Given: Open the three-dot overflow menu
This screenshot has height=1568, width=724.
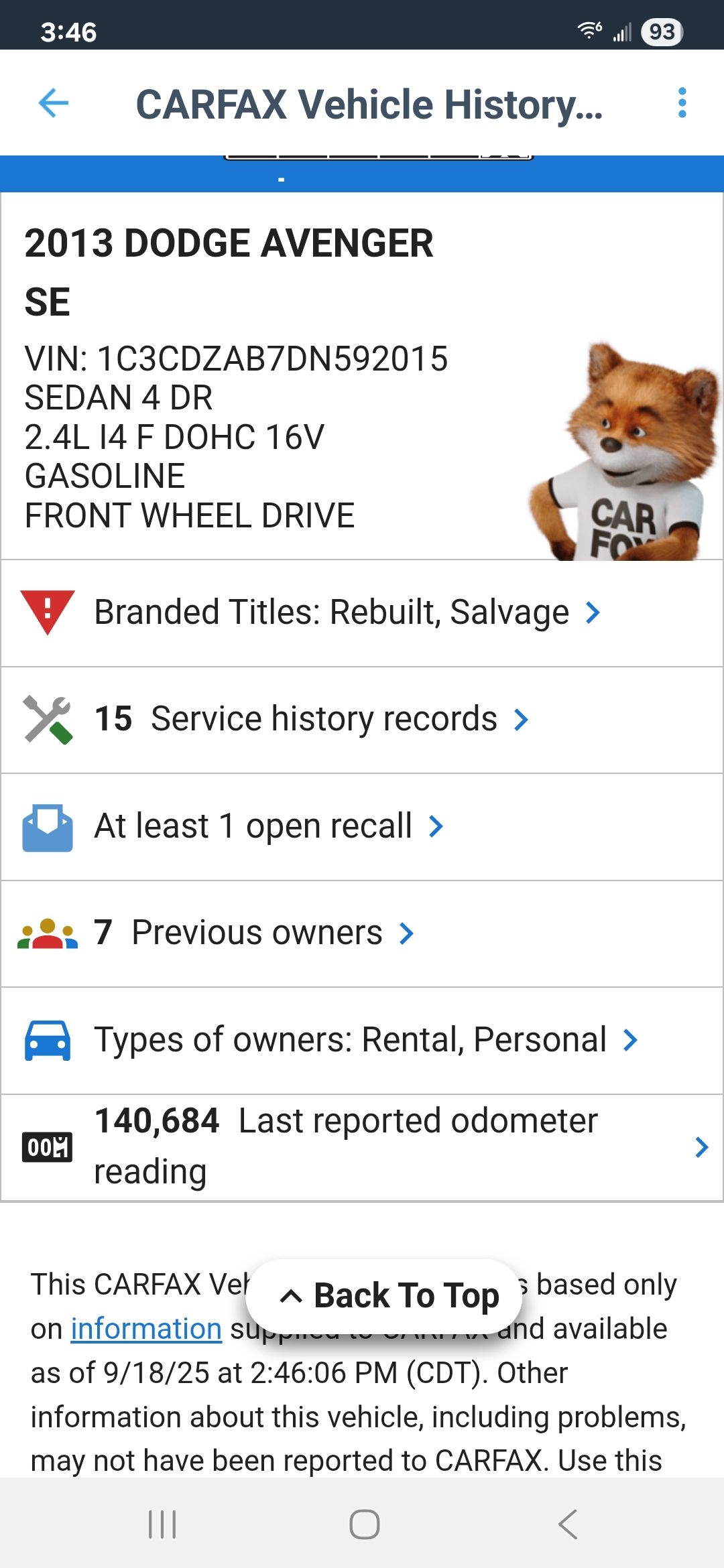Looking at the screenshot, I should coord(682,103).
